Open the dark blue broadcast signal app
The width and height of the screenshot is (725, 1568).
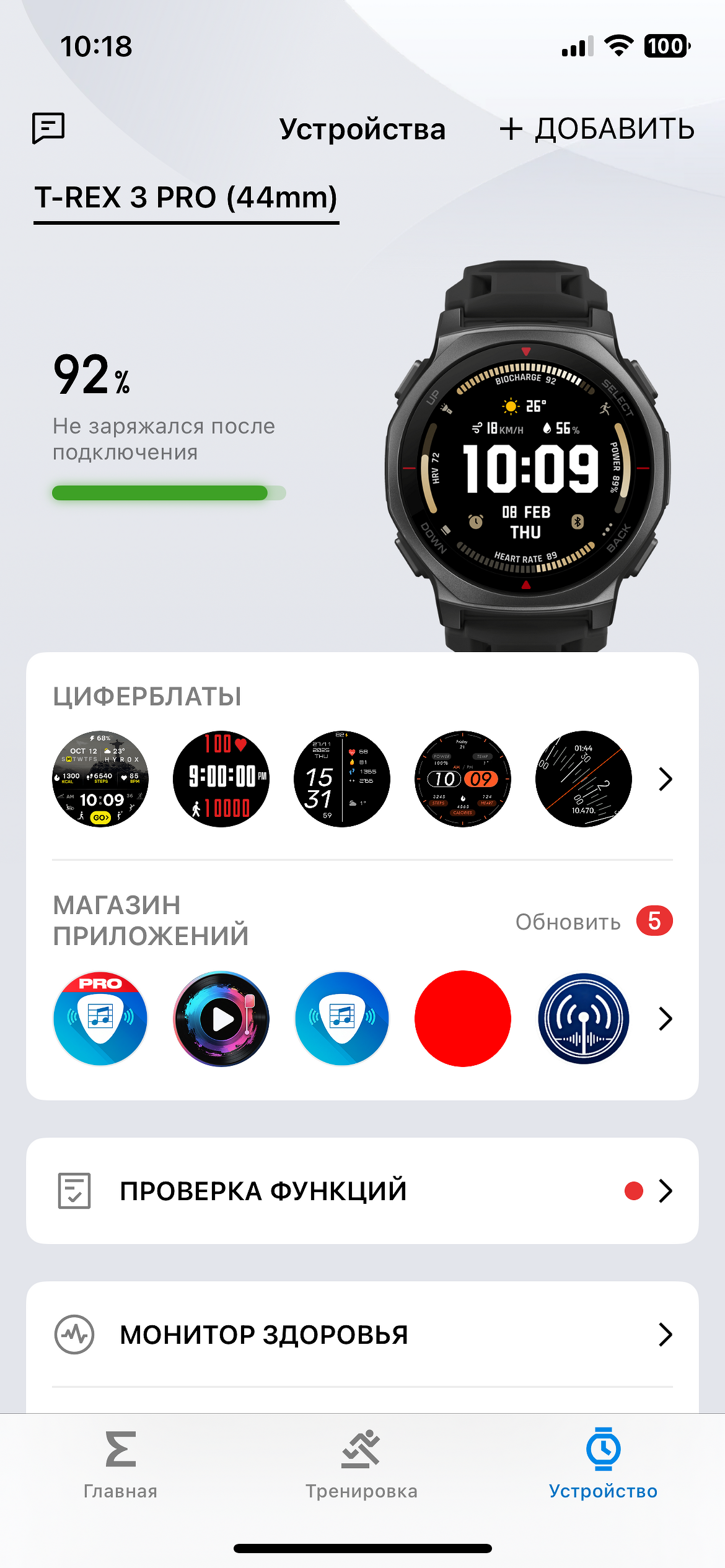[583, 1018]
